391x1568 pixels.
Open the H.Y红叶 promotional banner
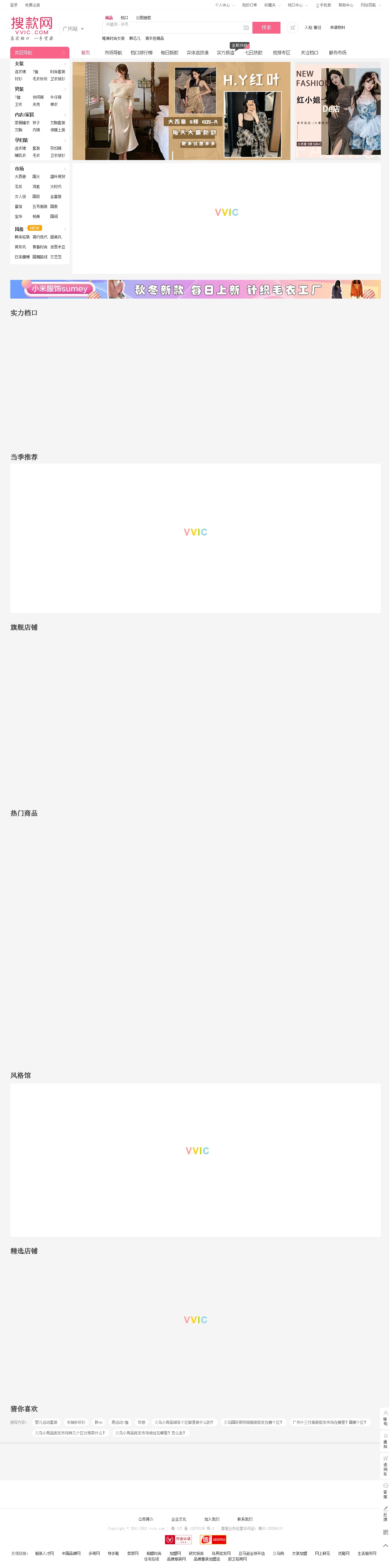coord(181,111)
